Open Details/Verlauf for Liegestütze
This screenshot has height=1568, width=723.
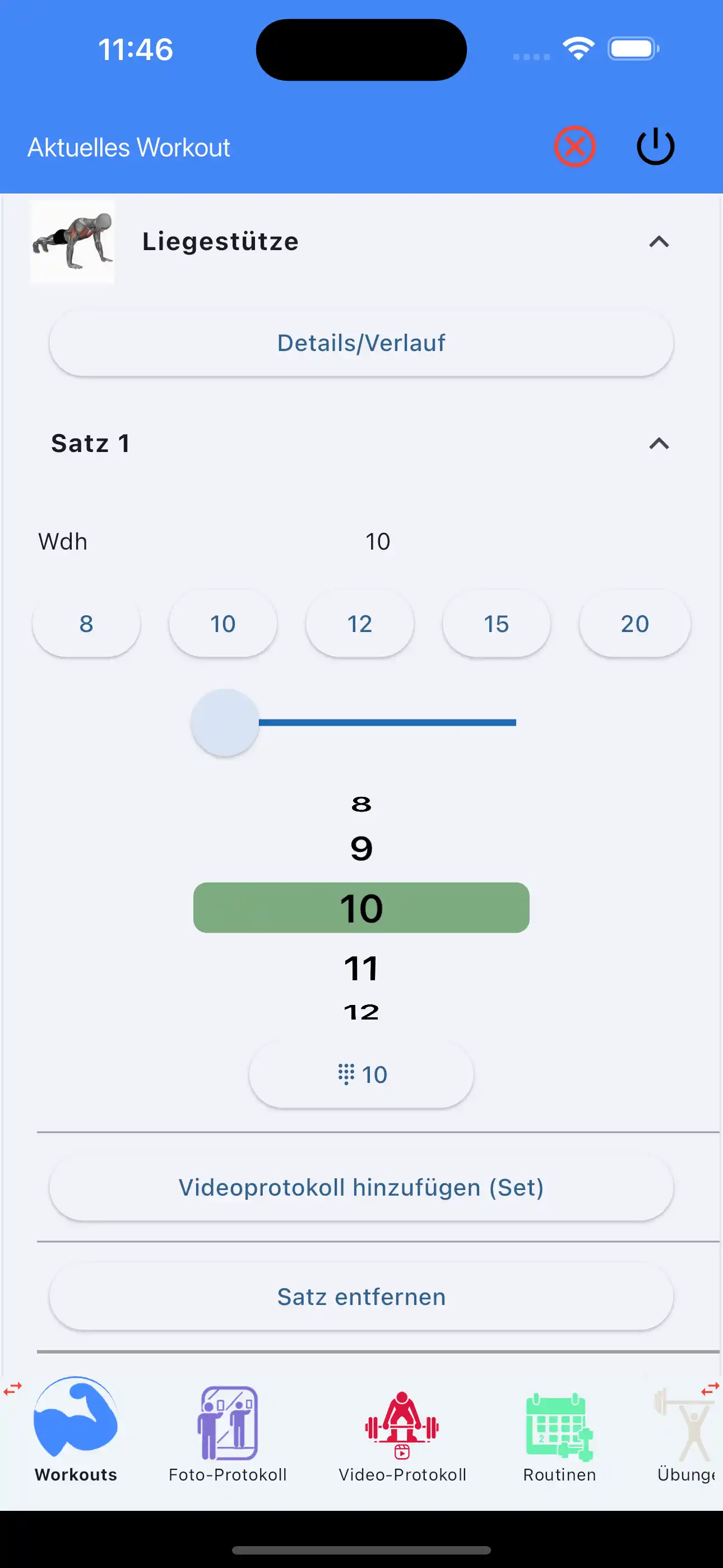[361, 343]
